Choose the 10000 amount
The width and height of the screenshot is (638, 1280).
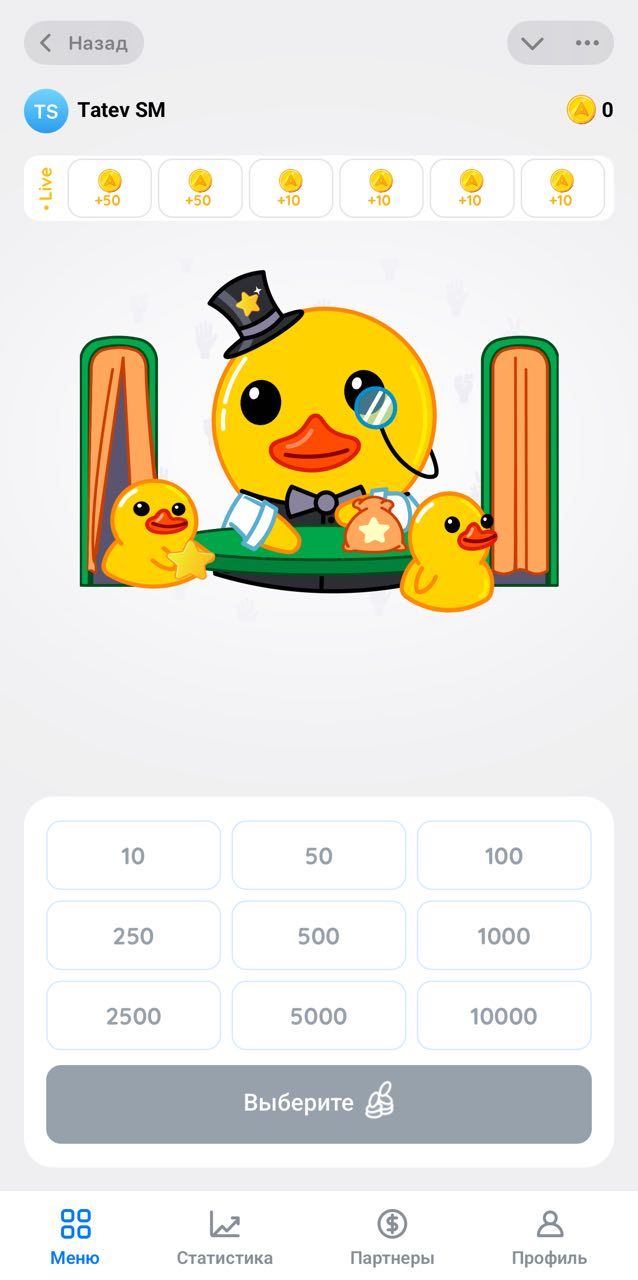tap(504, 1016)
